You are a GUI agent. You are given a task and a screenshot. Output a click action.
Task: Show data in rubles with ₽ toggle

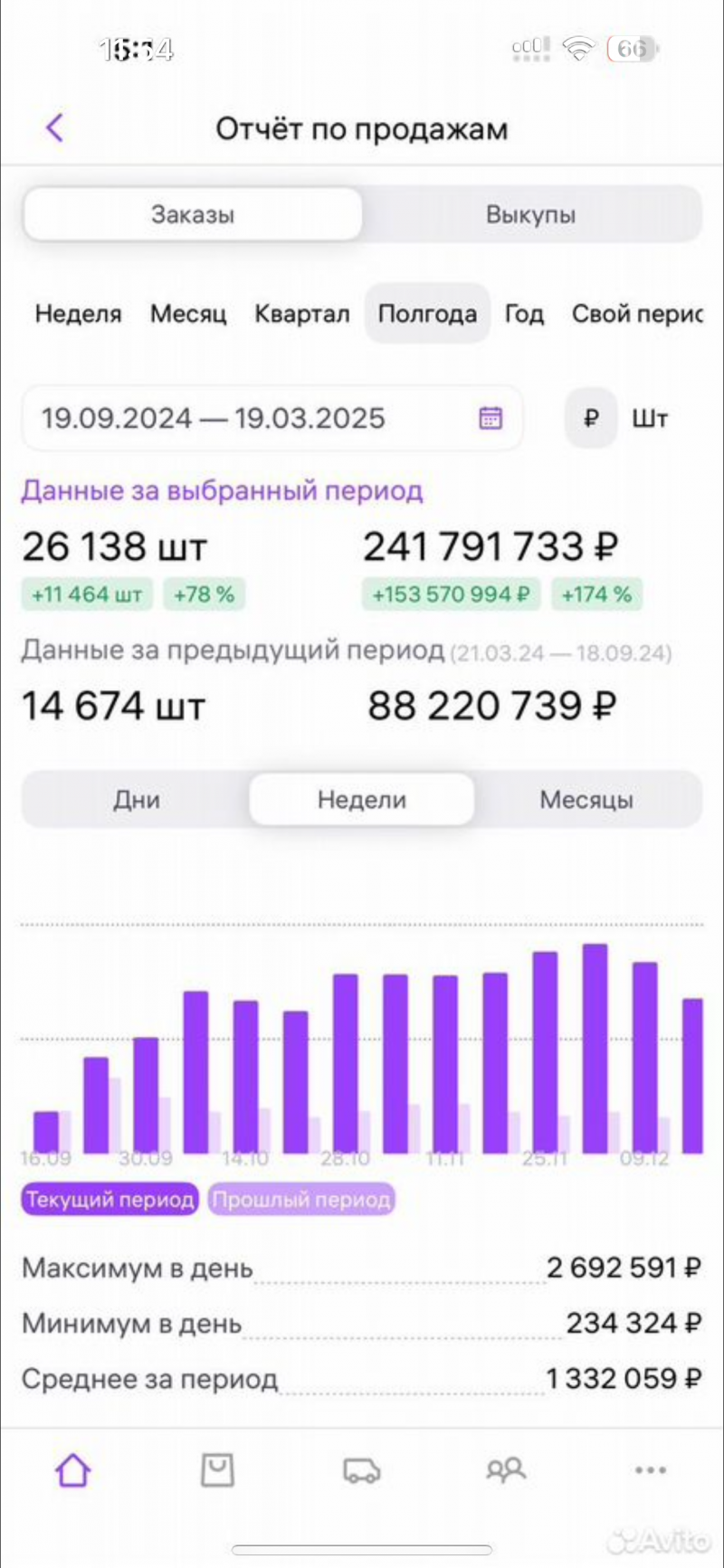(x=591, y=418)
